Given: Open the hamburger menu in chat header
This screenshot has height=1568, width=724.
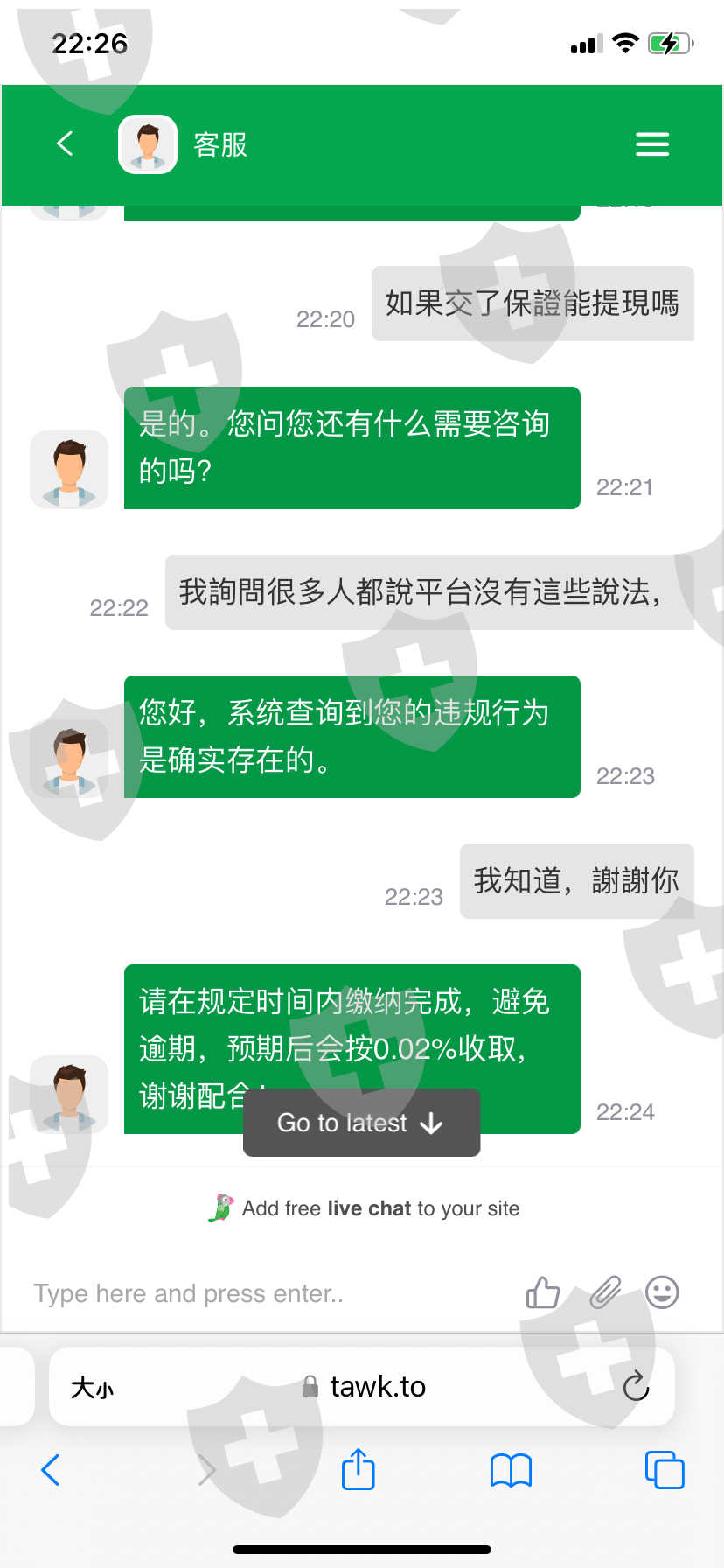Looking at the screenshot, I should 652,144.
